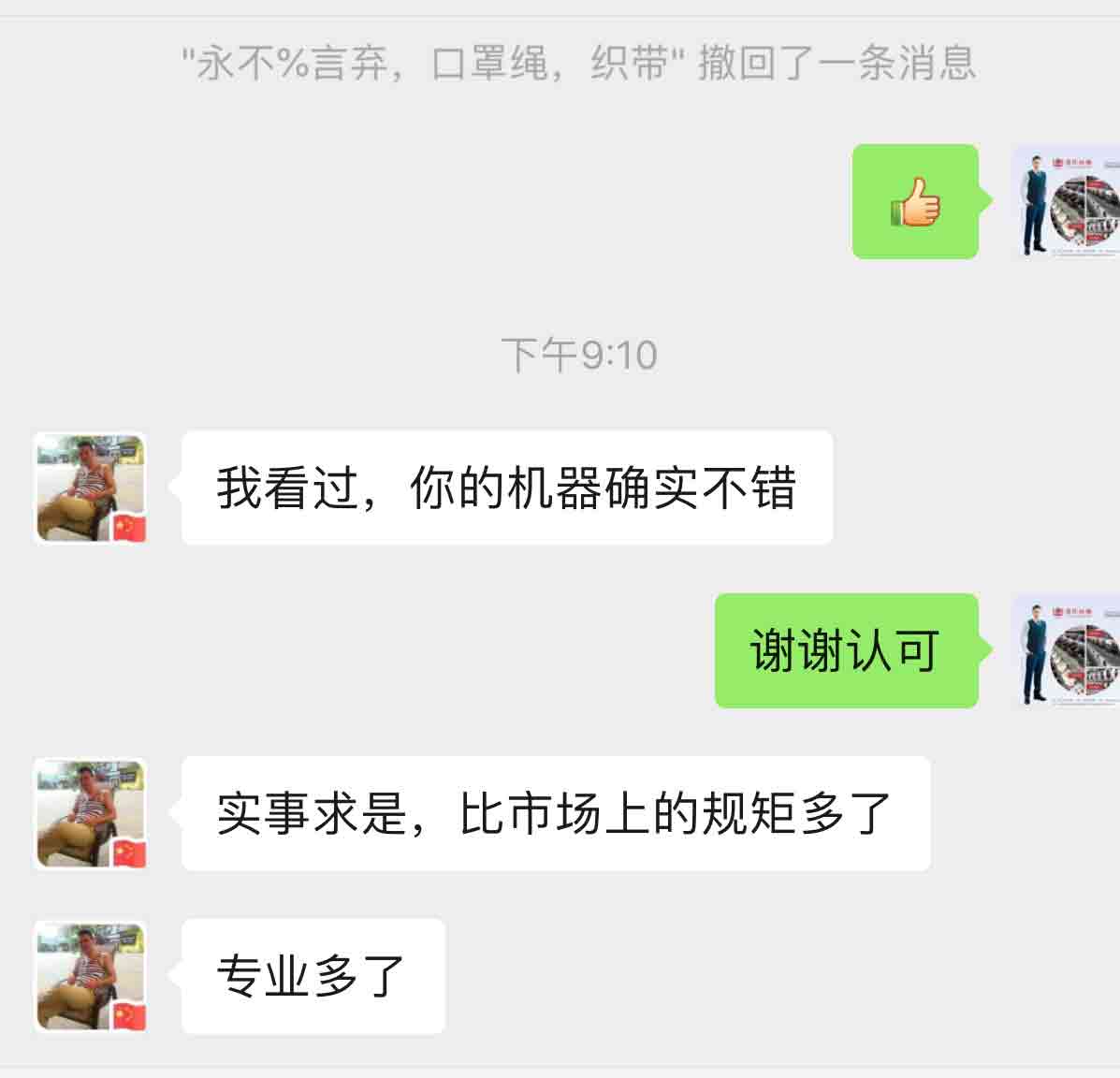Viewport: 1120px width, 1078px height.
Task: Open sender's avatar beside the thumbs-up message
Action: [1067, 202]
